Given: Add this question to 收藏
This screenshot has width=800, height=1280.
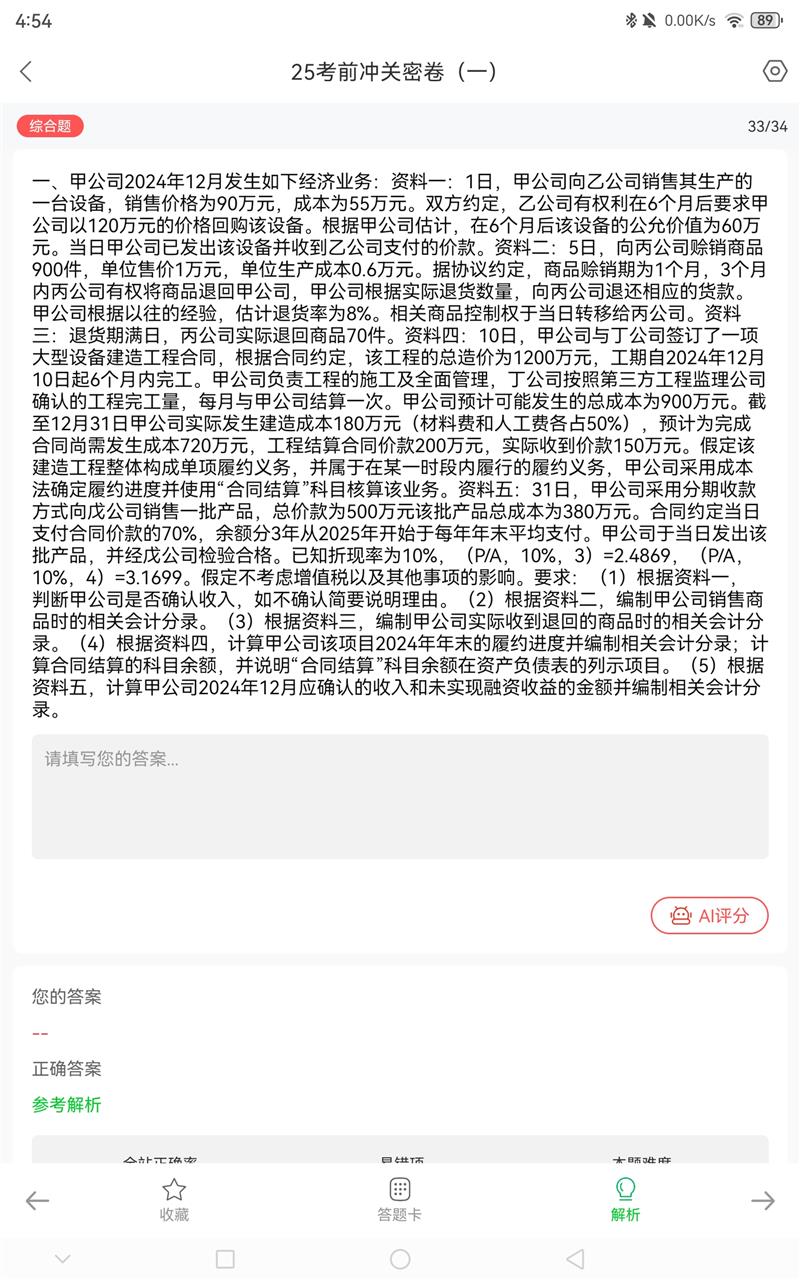Looking at the screenshot, I should pos(174,1200).
